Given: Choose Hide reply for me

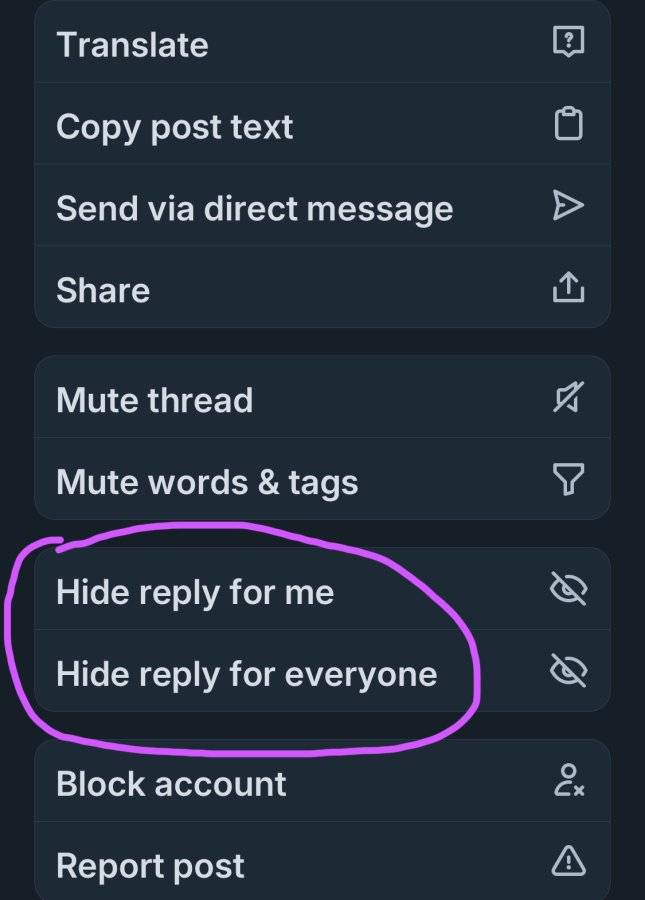Looking at the screenshot, I should [x=322, y=589].
